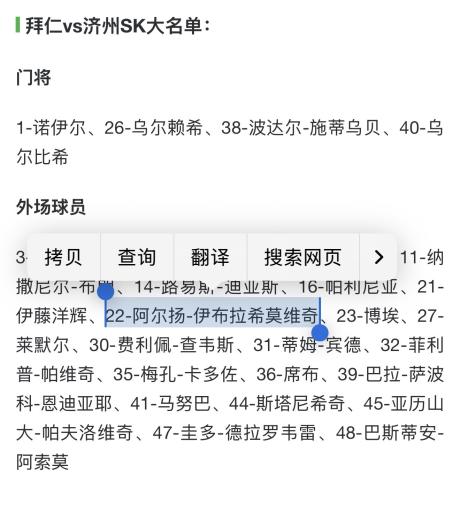Viewport: 460px width, 505px height.
Task: Translate the selected text with 翻译
Action: coord(210,257)
